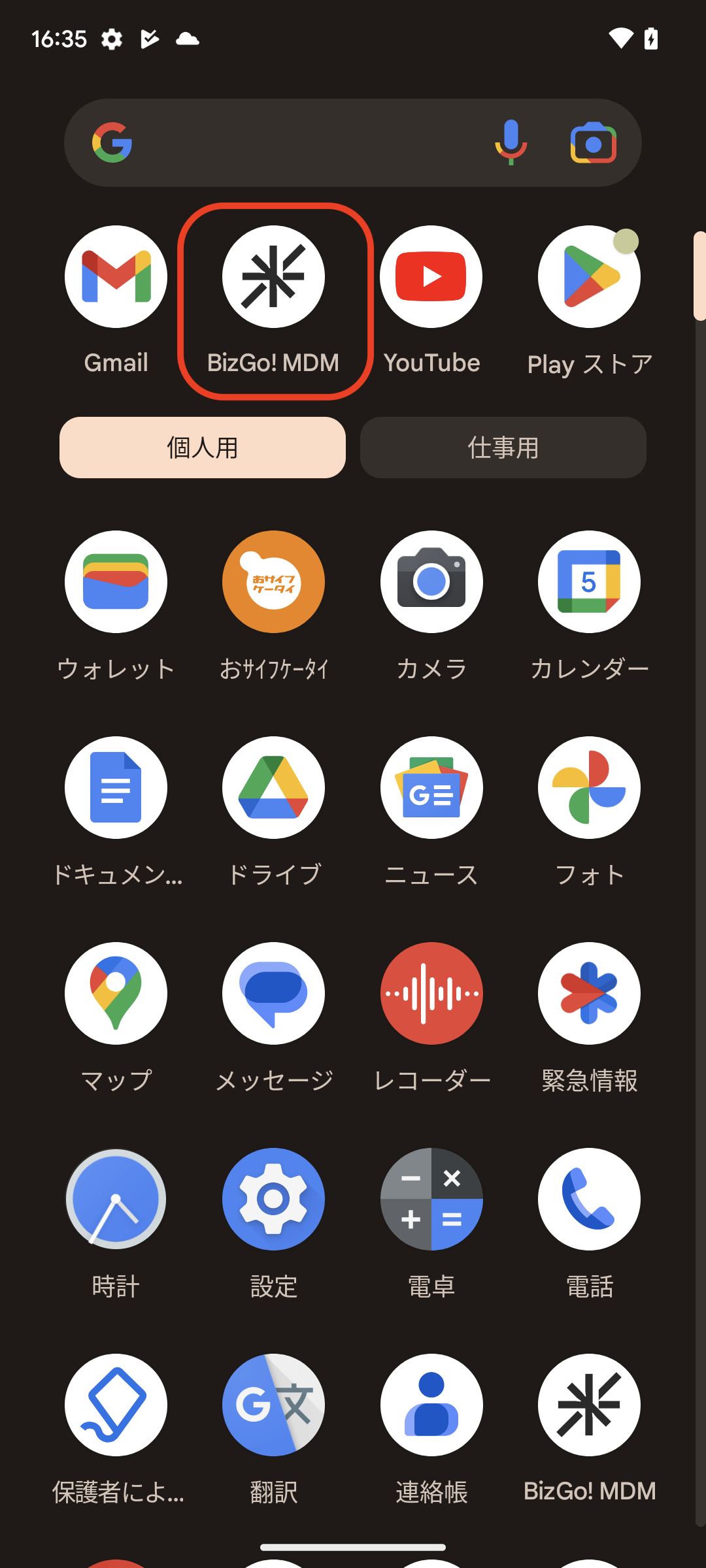706x1568 pixels.
Task: Open the カメラ app
Action: click(431, 582)
